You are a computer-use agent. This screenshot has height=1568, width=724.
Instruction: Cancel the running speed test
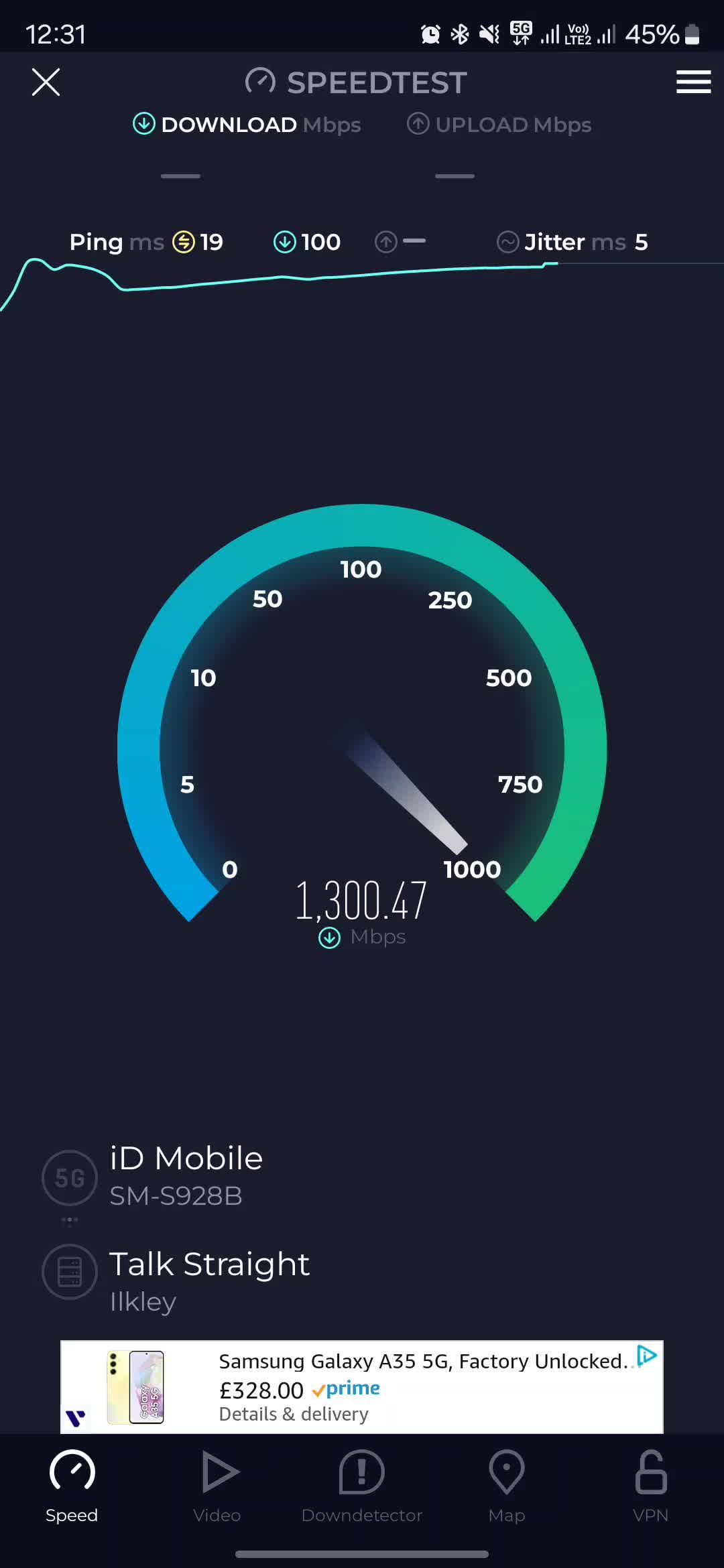coord(46,82)
